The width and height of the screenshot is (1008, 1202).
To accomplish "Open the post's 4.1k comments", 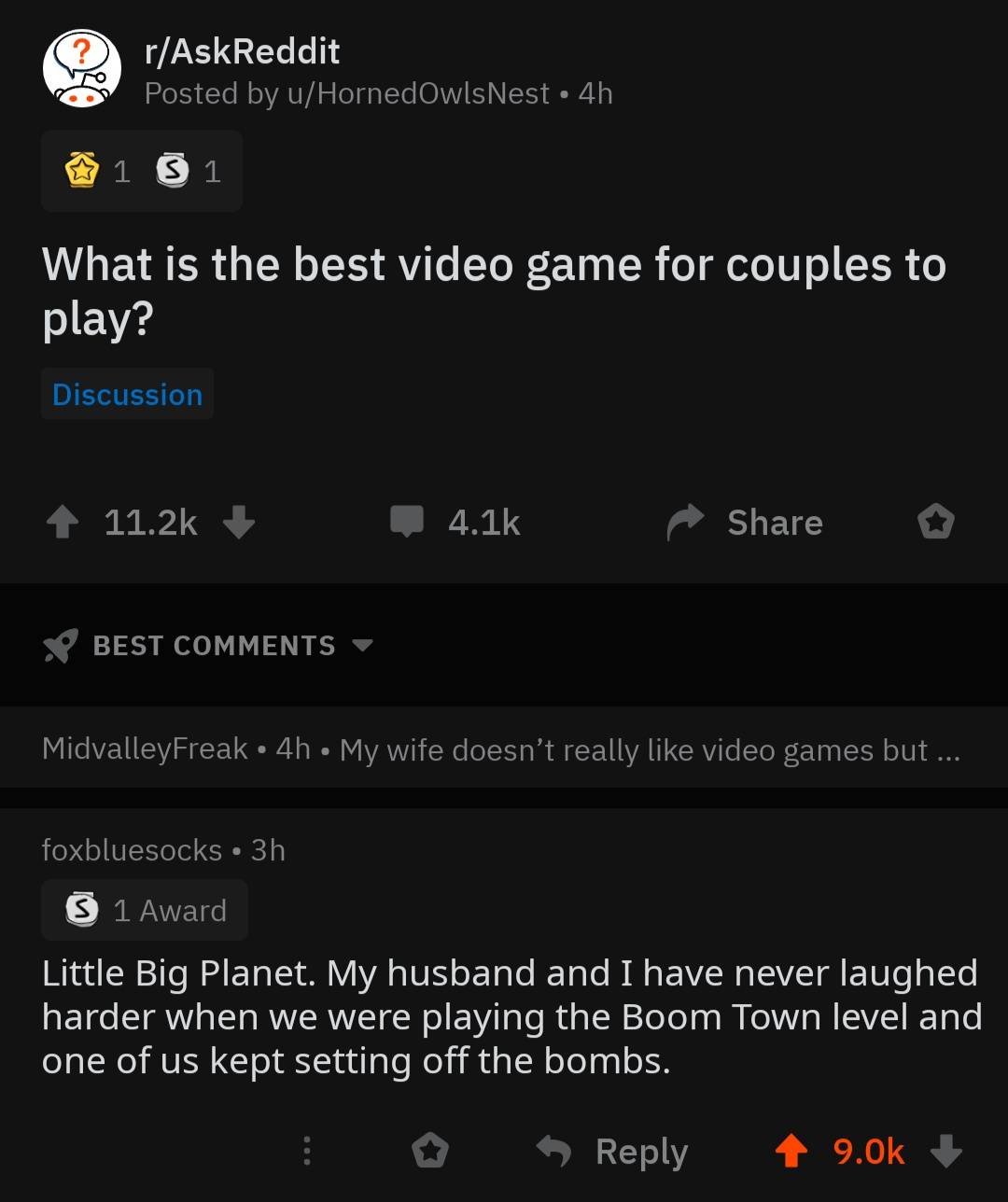I will 455,523.
